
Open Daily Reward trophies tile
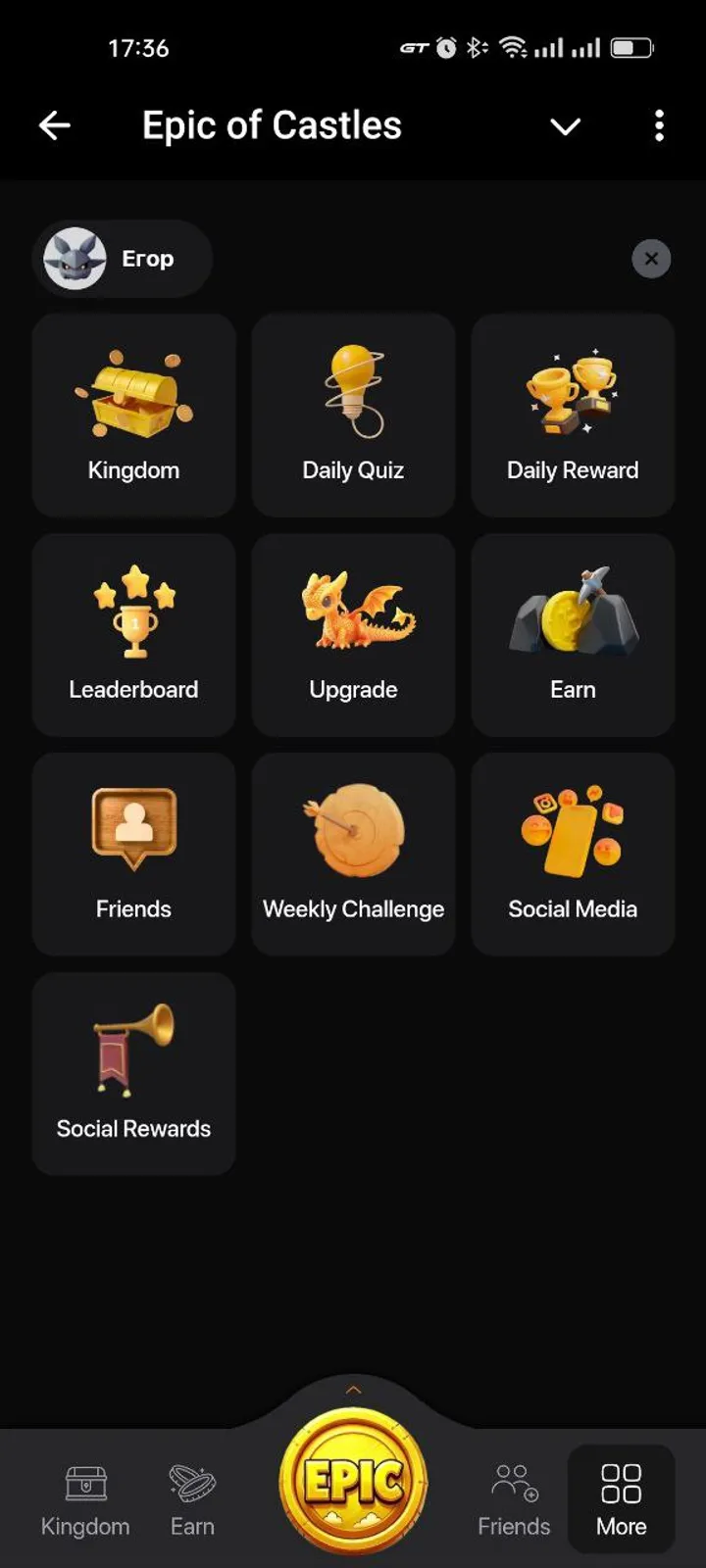pos(573,416)
